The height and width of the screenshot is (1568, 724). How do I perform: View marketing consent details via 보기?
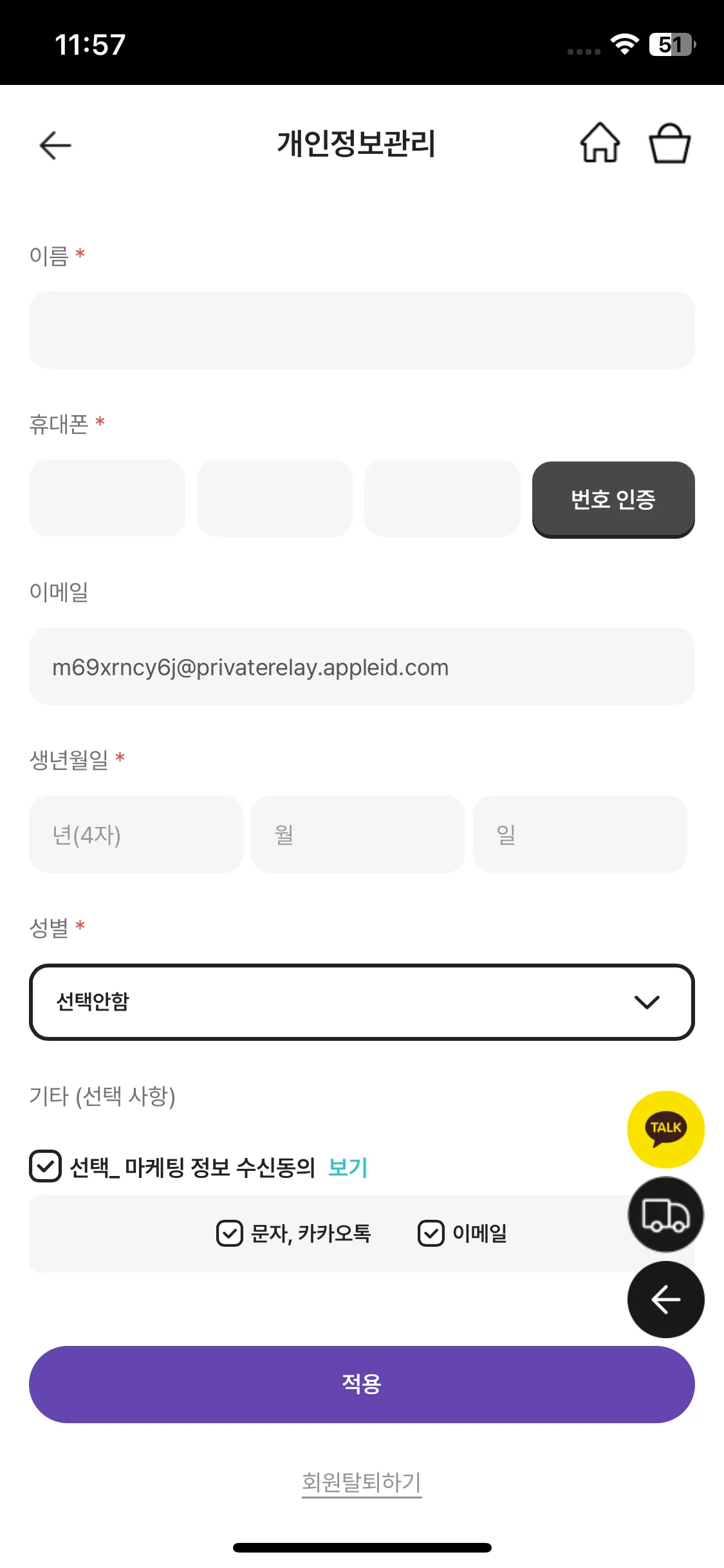point(348,1167)
